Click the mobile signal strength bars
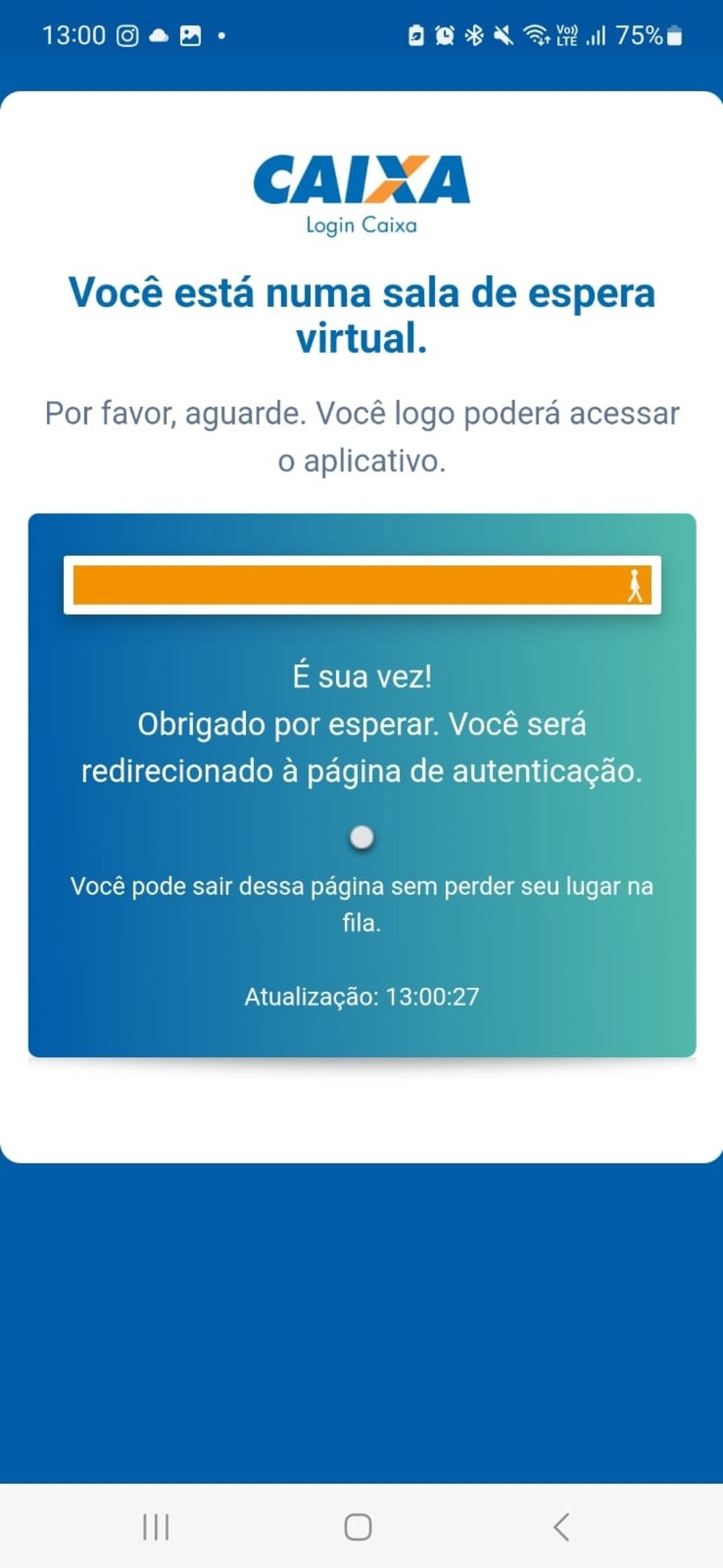Viewport: 723px width, 1568px height. pyautogui.click(x=598, y=34)
